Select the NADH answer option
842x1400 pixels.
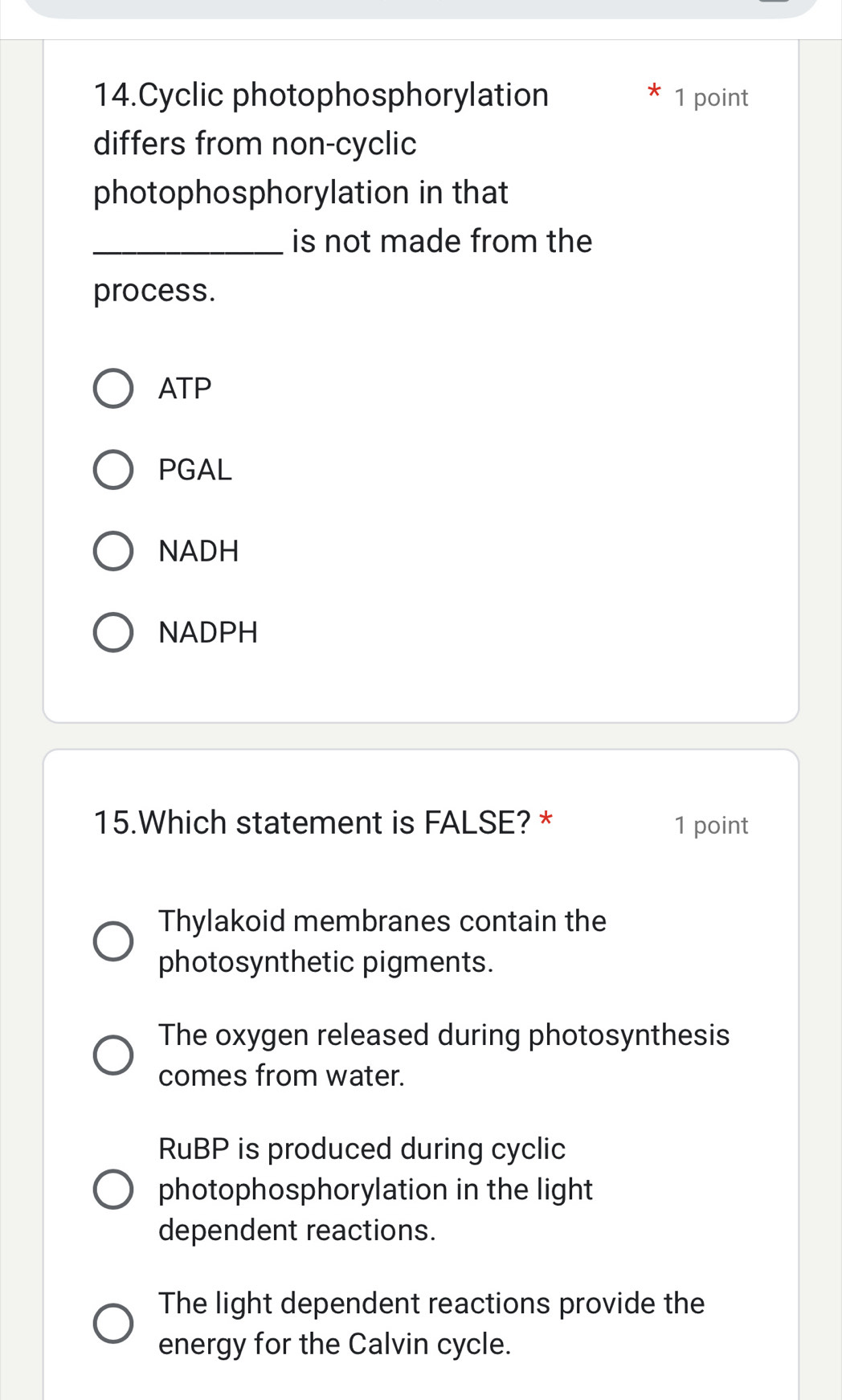[115, 551]
